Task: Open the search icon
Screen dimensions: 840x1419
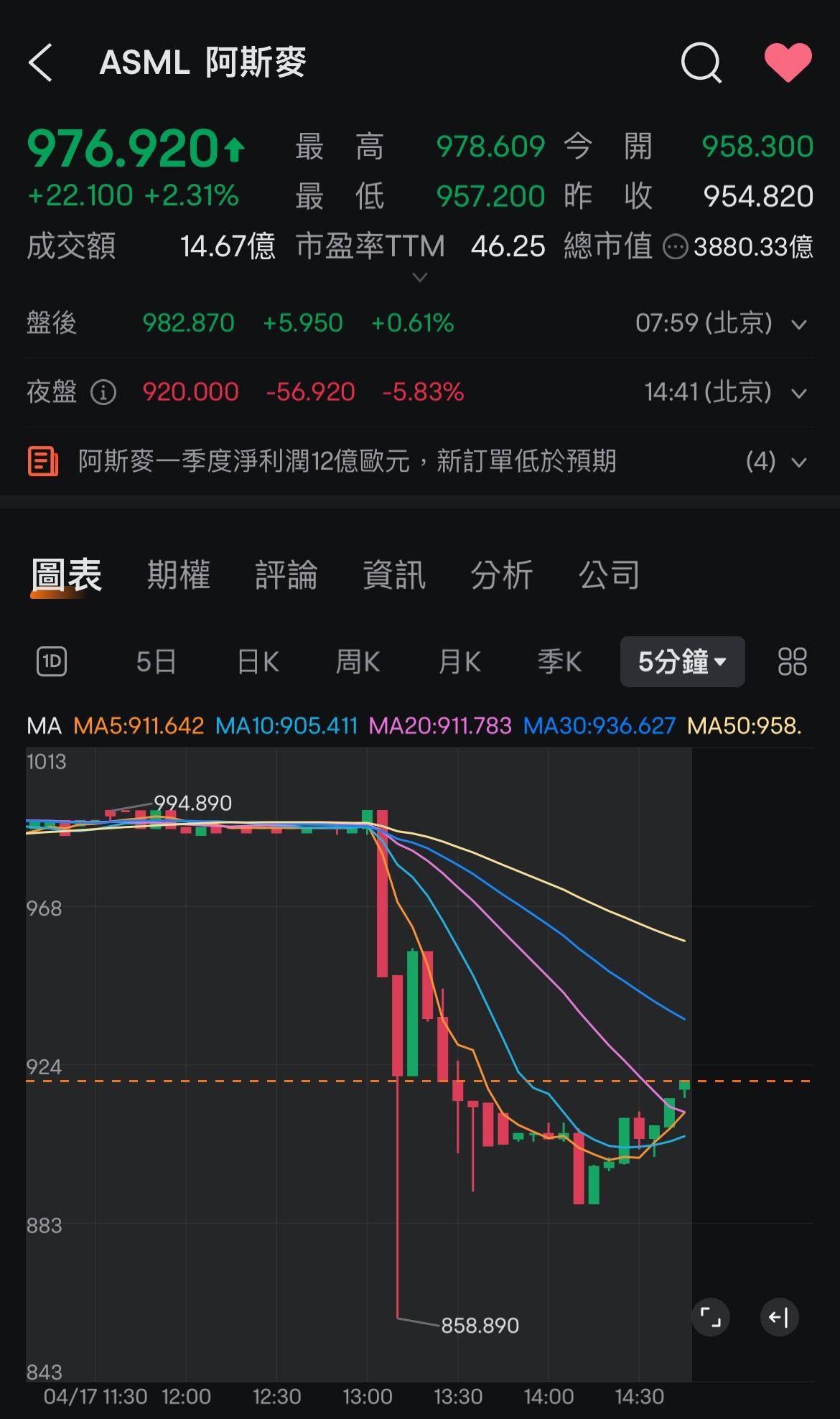Action: 701,62
